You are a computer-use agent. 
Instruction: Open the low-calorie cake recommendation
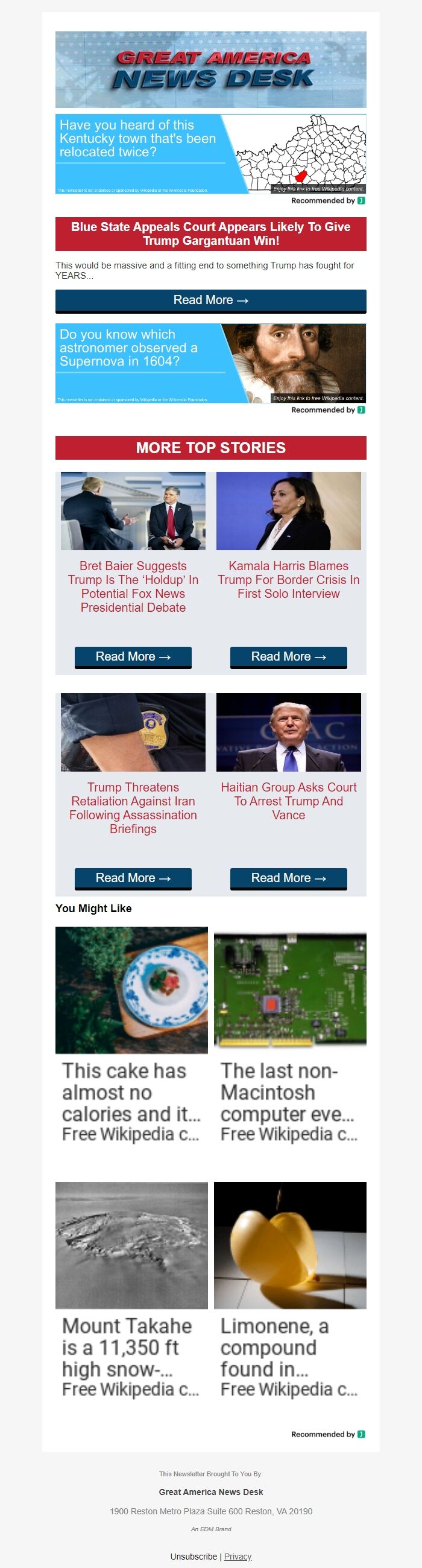pyautogui.click(x=131, y=1035)
